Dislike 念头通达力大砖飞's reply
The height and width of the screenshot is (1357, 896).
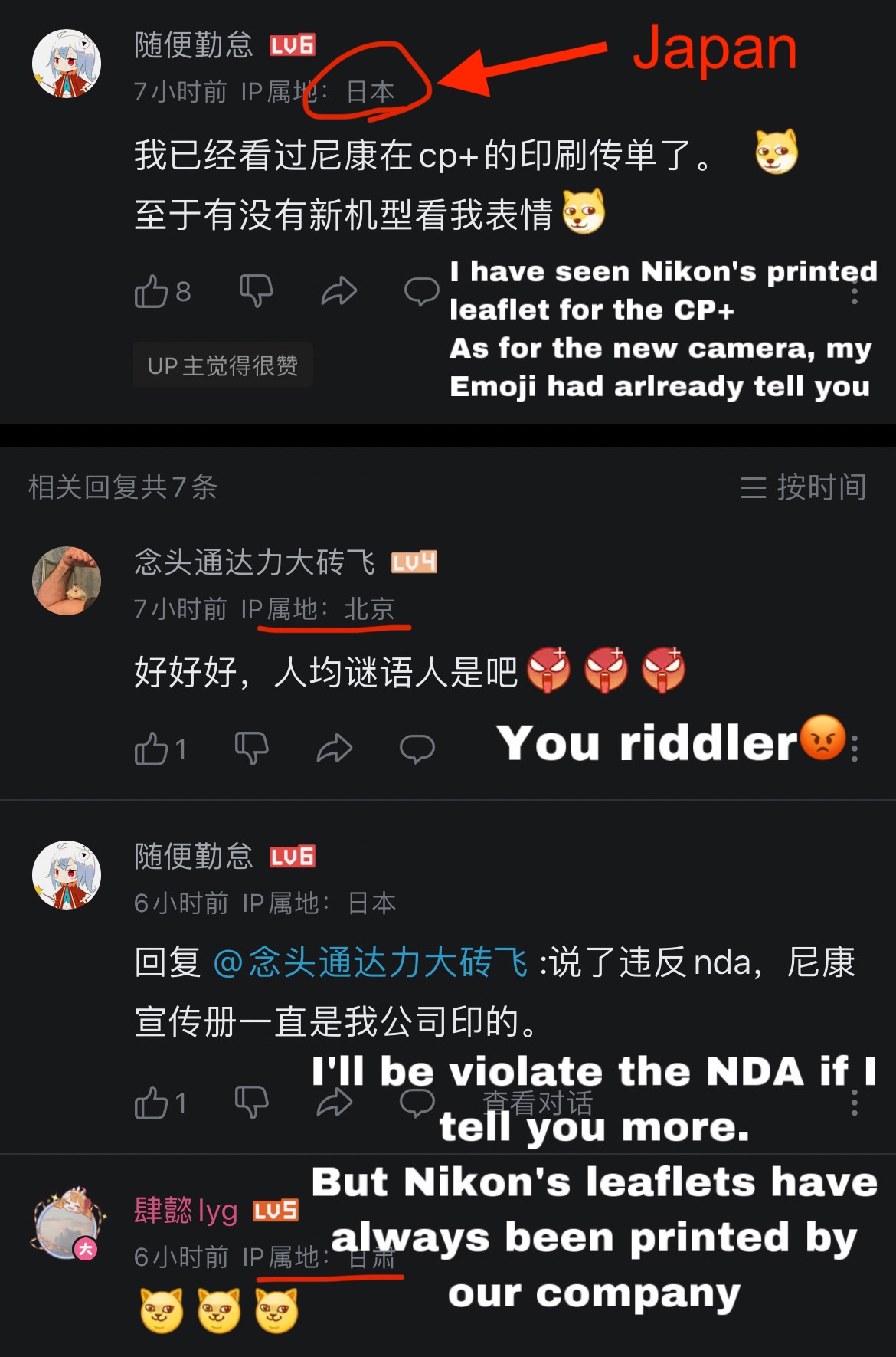(251, 748)
